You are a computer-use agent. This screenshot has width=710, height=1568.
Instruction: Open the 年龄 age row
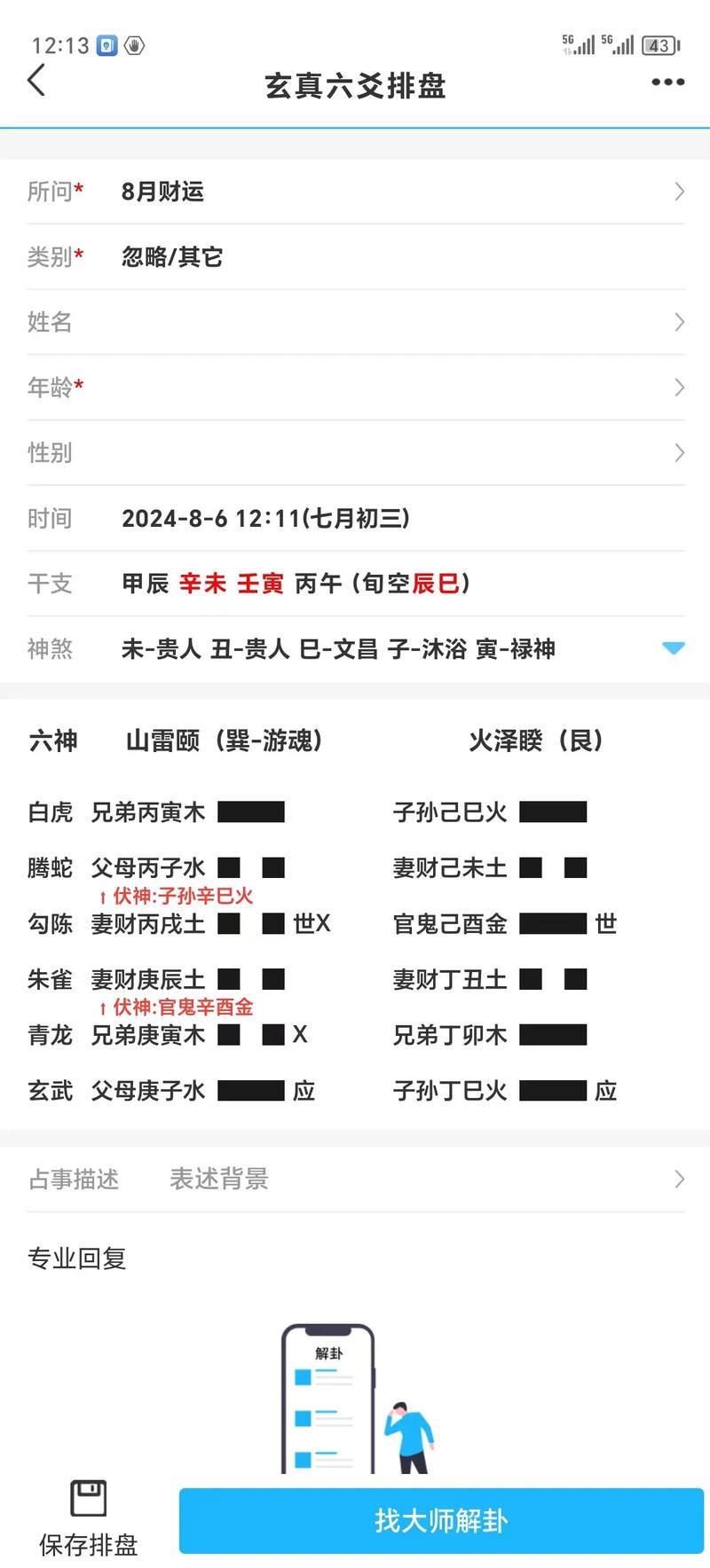355,388
